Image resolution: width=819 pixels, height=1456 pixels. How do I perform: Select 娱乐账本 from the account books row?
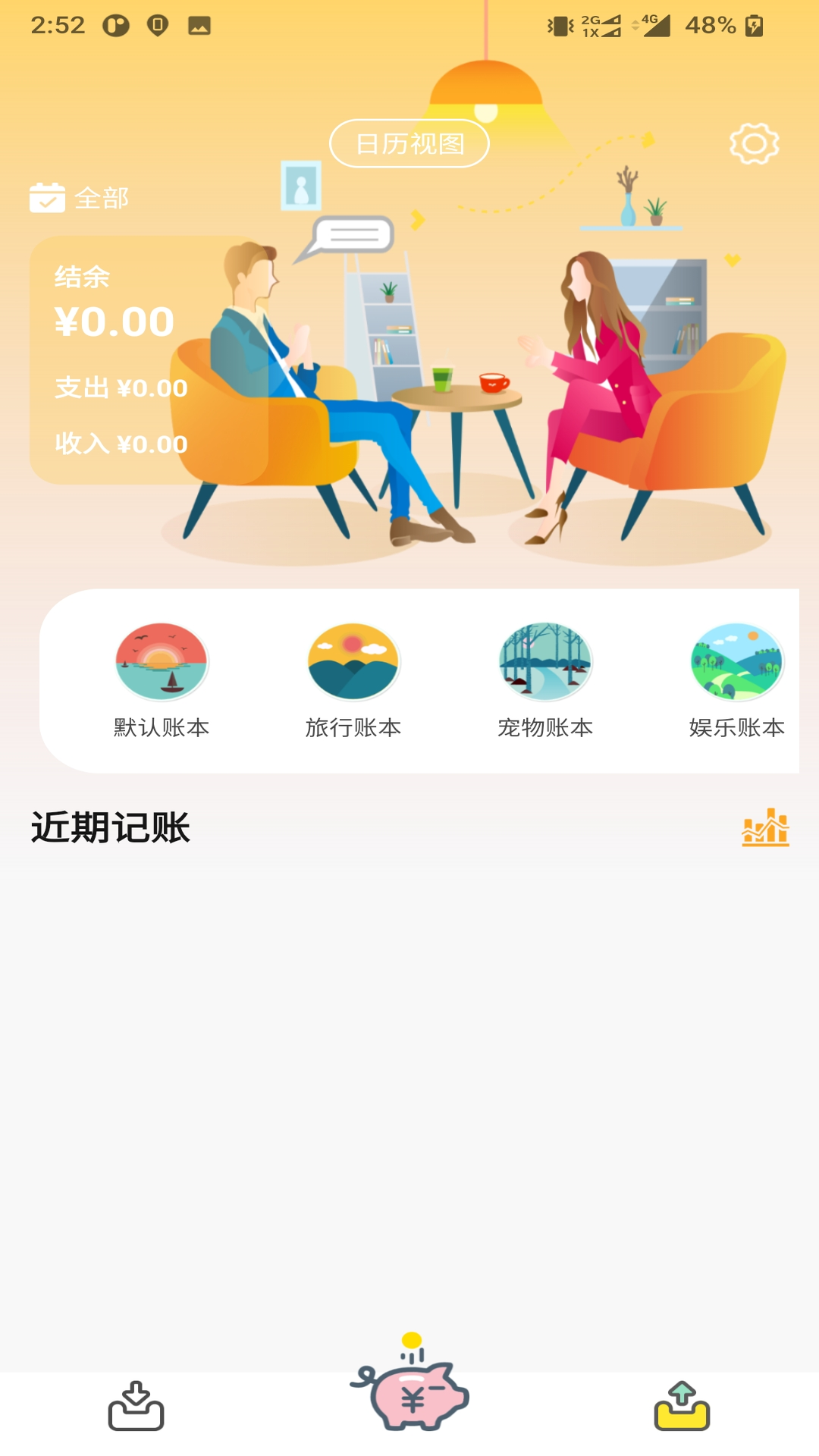(x=735, y=727)
